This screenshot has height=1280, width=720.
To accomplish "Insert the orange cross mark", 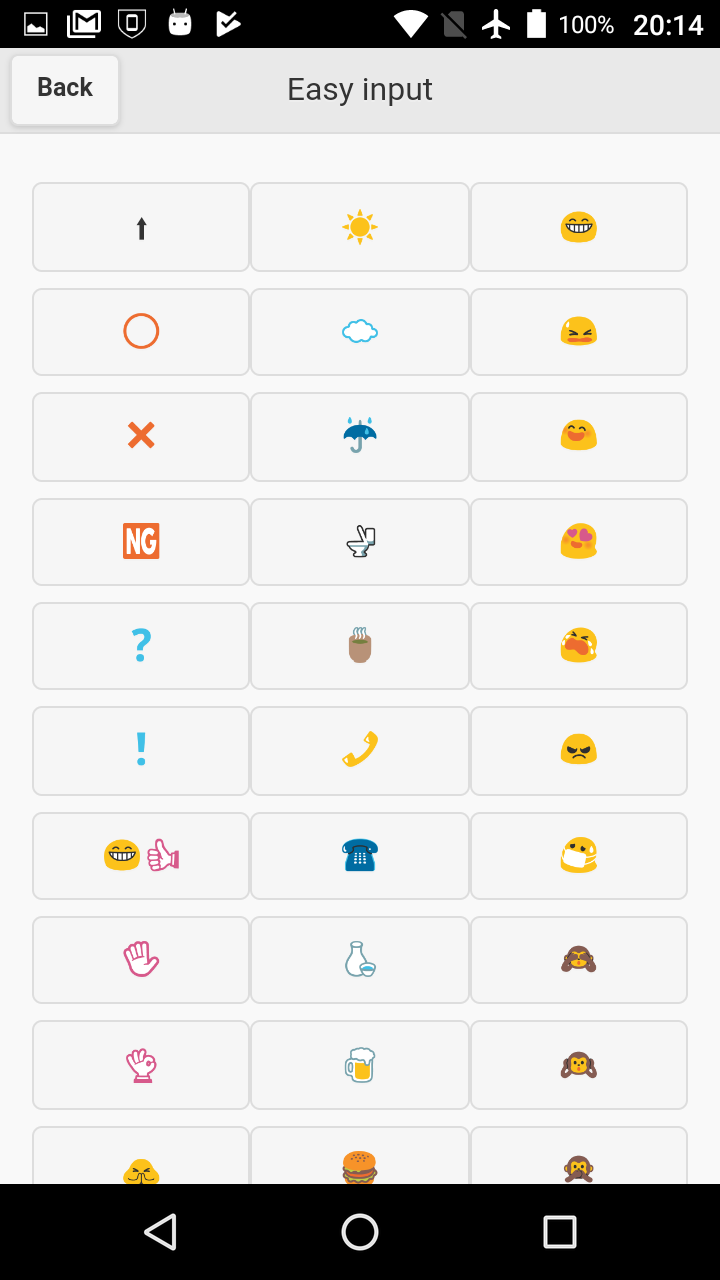I will 141,436.
